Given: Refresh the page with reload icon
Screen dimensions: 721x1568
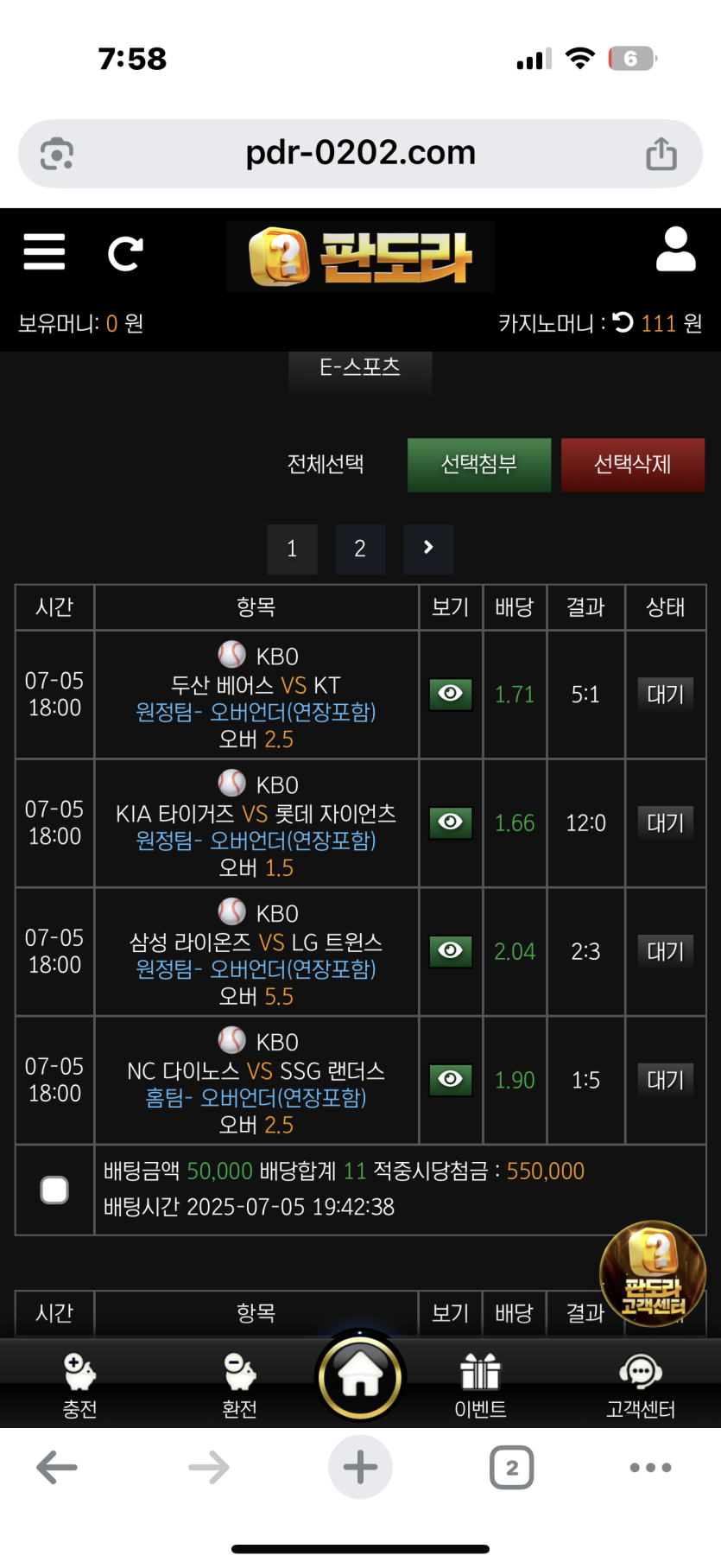Looking at the screenshot, I should pyautogui.click(x=124, y=253).
